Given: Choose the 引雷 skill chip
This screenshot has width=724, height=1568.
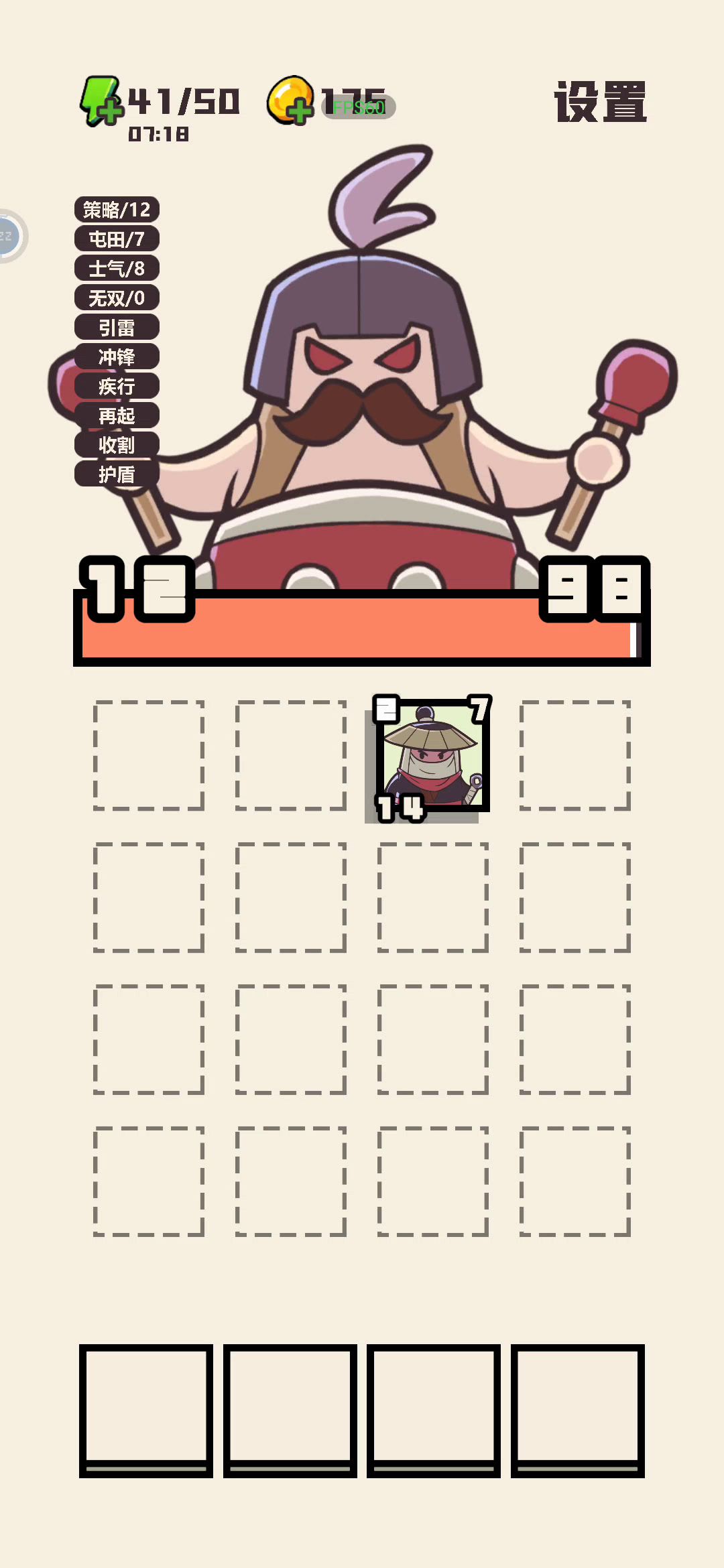Looking at the screenshot, I should [x=117, y=328].
